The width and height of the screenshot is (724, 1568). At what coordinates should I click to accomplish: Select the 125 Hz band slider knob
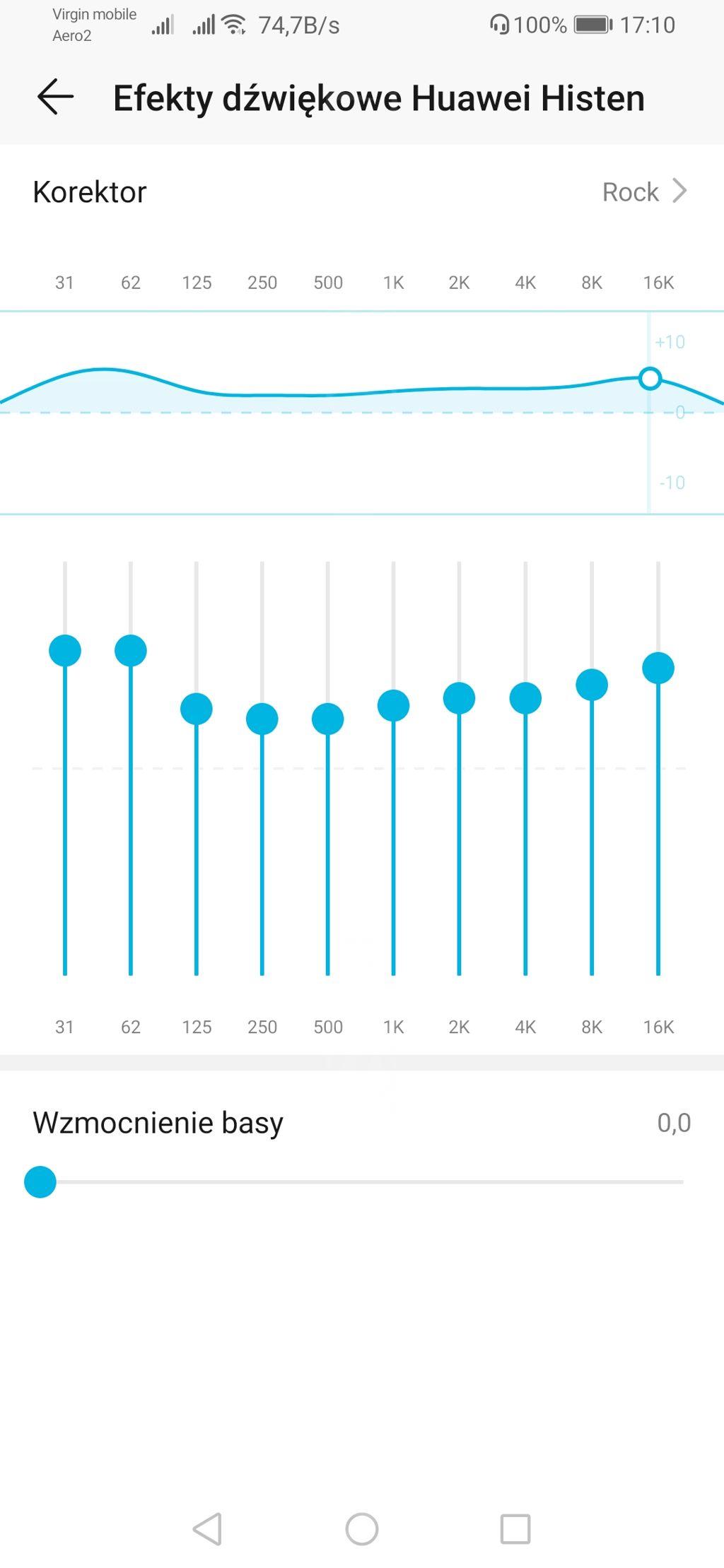pos(197,709)
